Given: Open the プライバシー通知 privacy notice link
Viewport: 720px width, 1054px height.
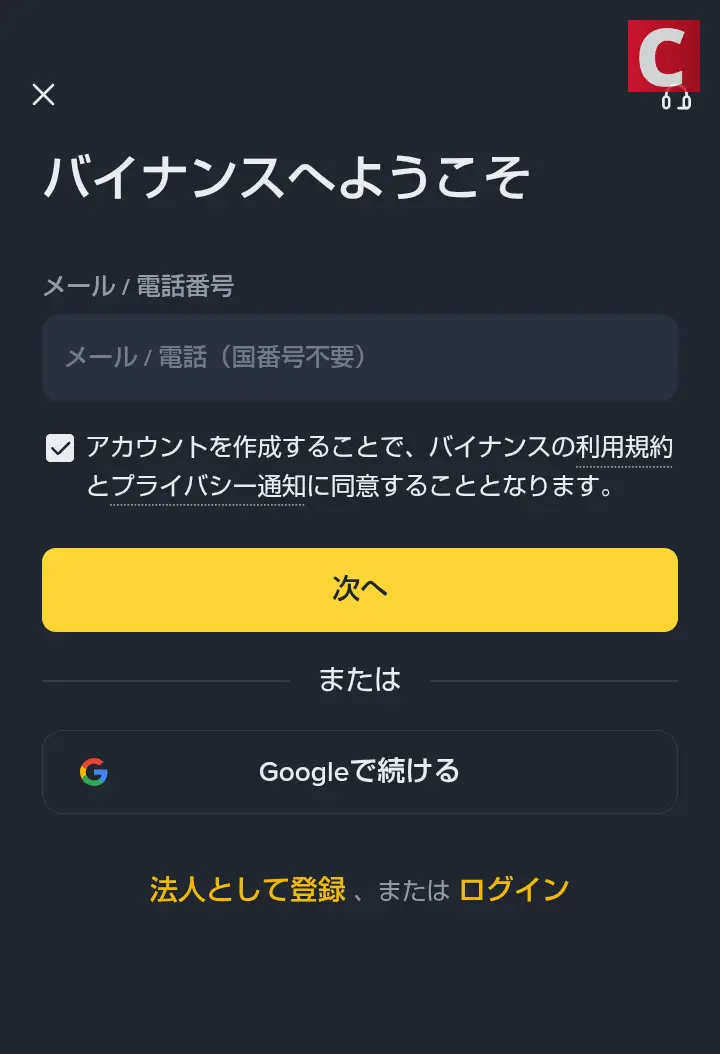Looking at the screenshot, I should (208, 490).
